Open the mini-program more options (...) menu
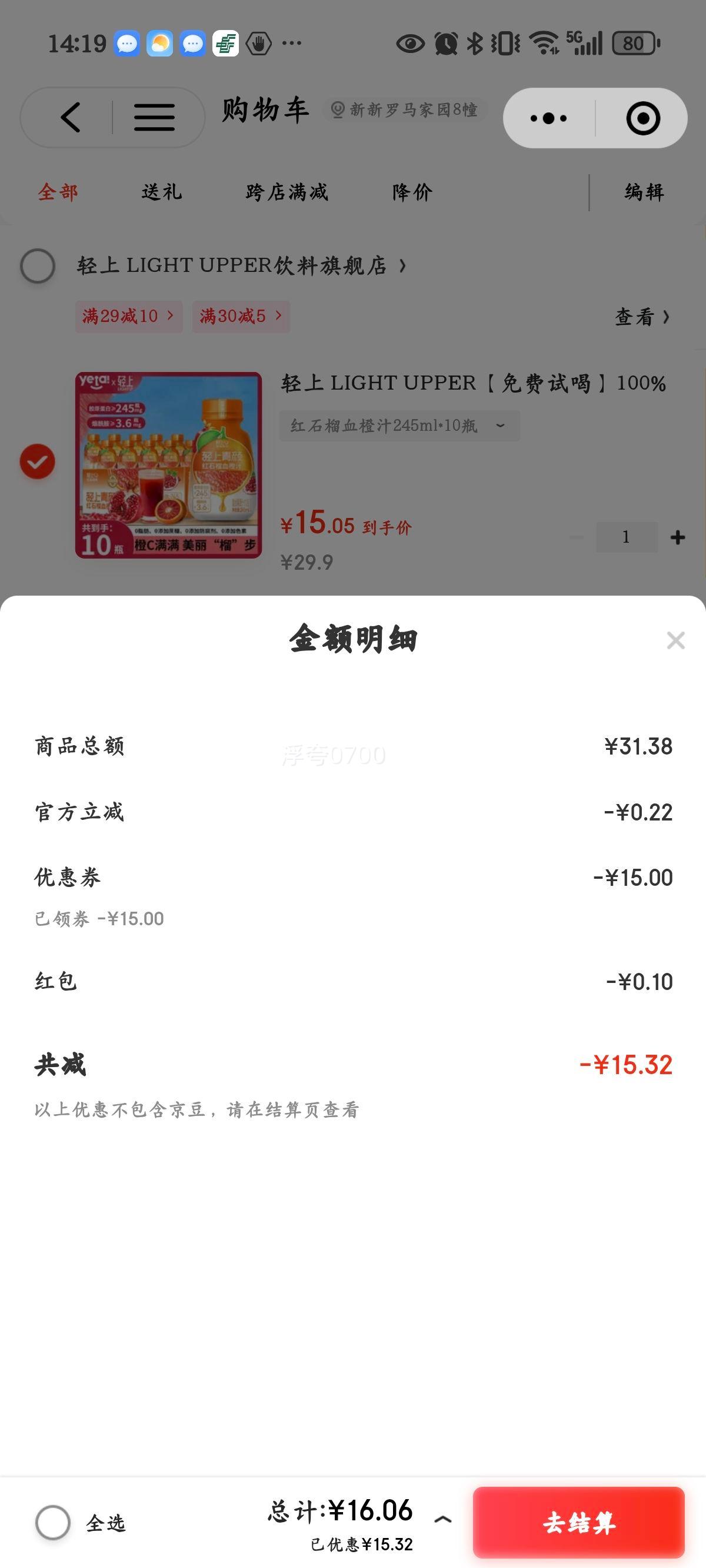 547,118
